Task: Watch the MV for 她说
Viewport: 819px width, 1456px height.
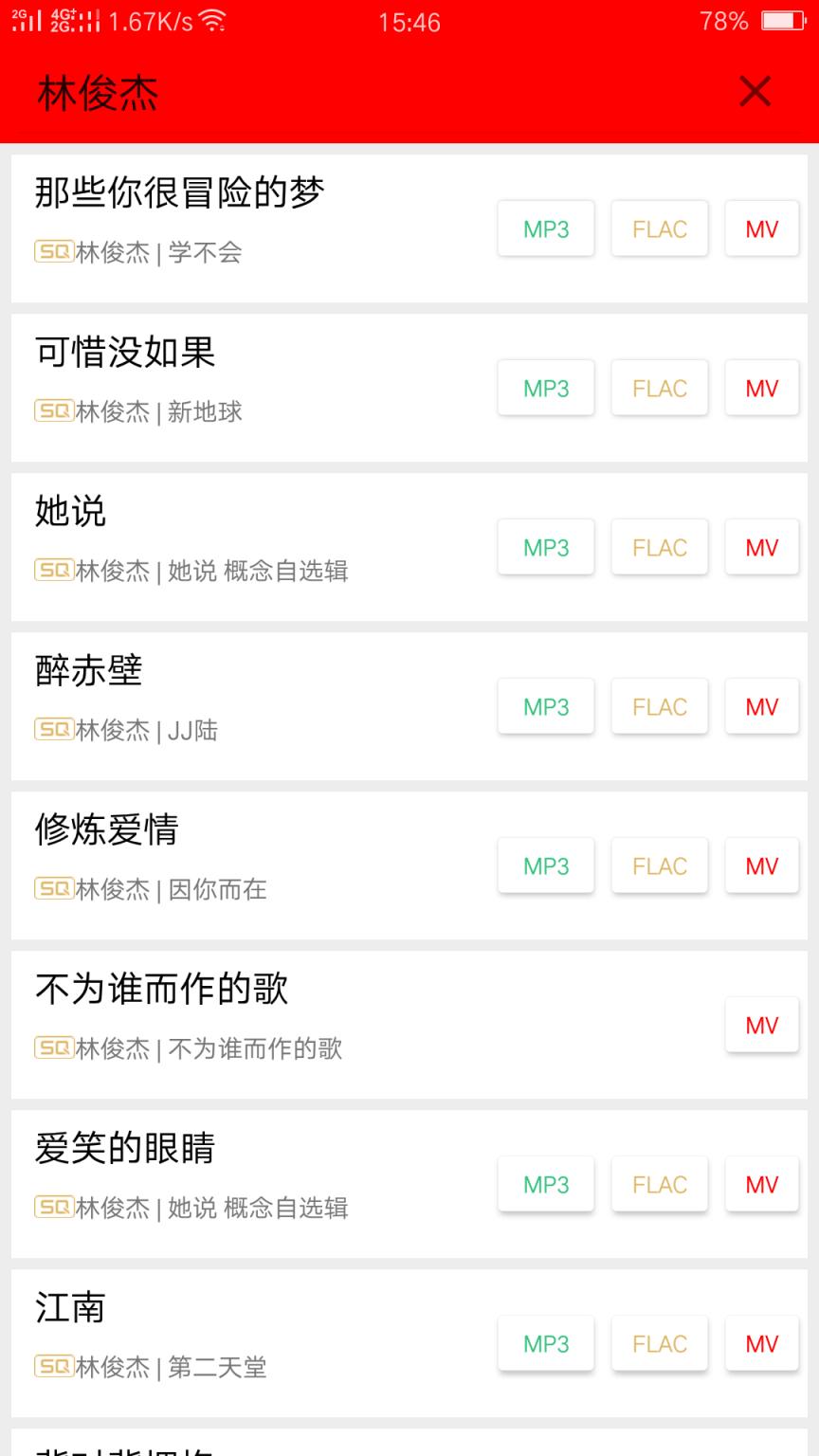Action: point(762,548)
